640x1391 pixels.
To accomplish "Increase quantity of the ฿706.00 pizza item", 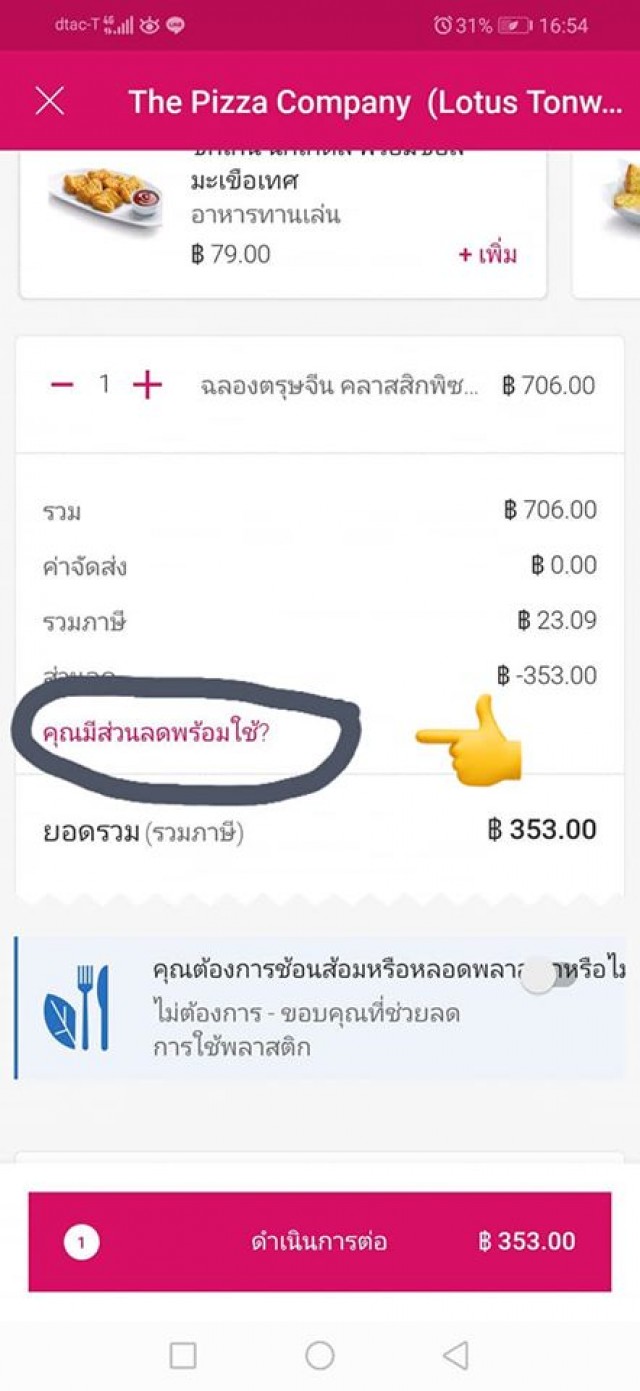I will pos(147,385).
